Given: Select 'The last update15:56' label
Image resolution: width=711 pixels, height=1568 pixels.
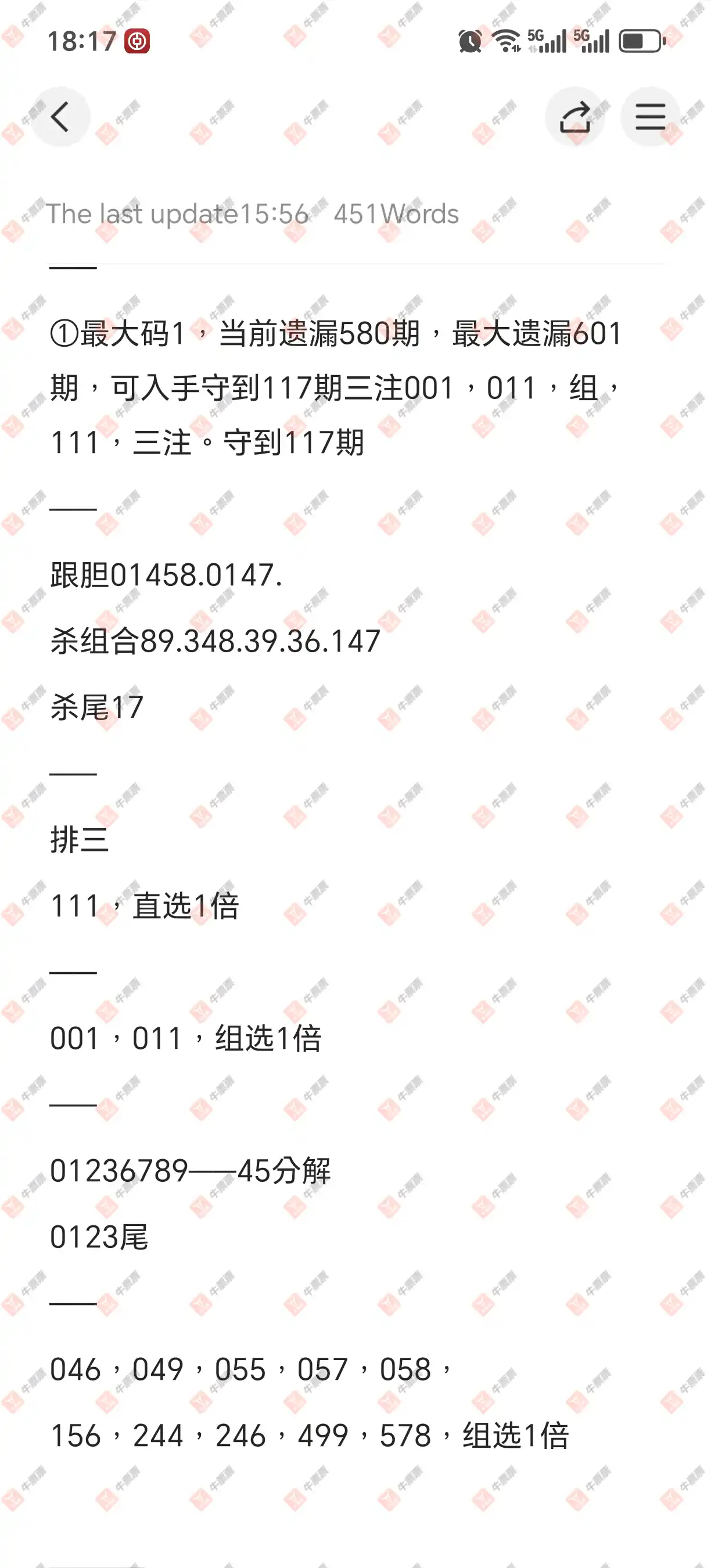Looking at the screenshot, I should pyautogui.click(x=178, y=213).
